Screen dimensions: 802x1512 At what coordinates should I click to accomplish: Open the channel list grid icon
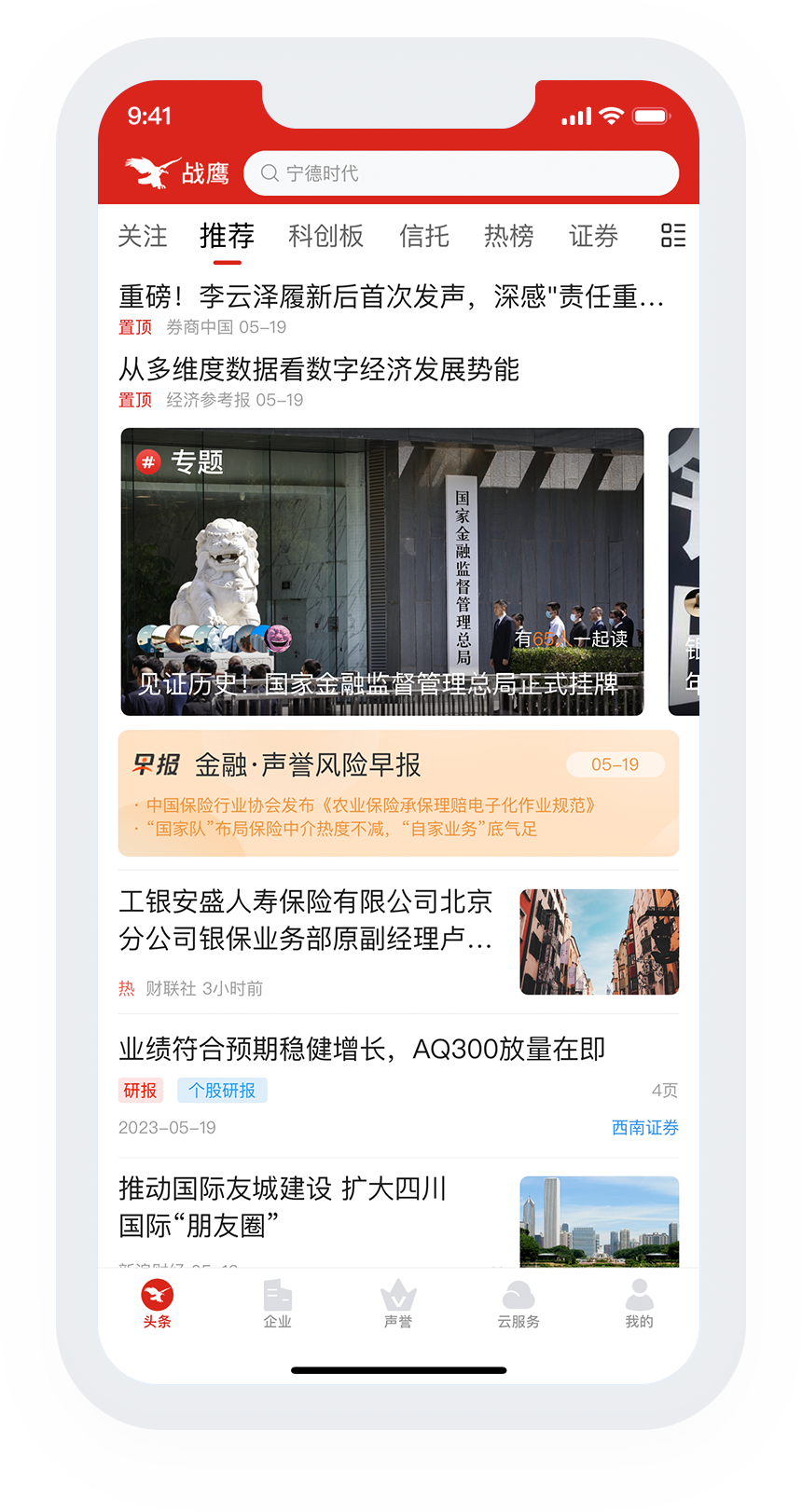pyautogui.click(x=672, y=235)
